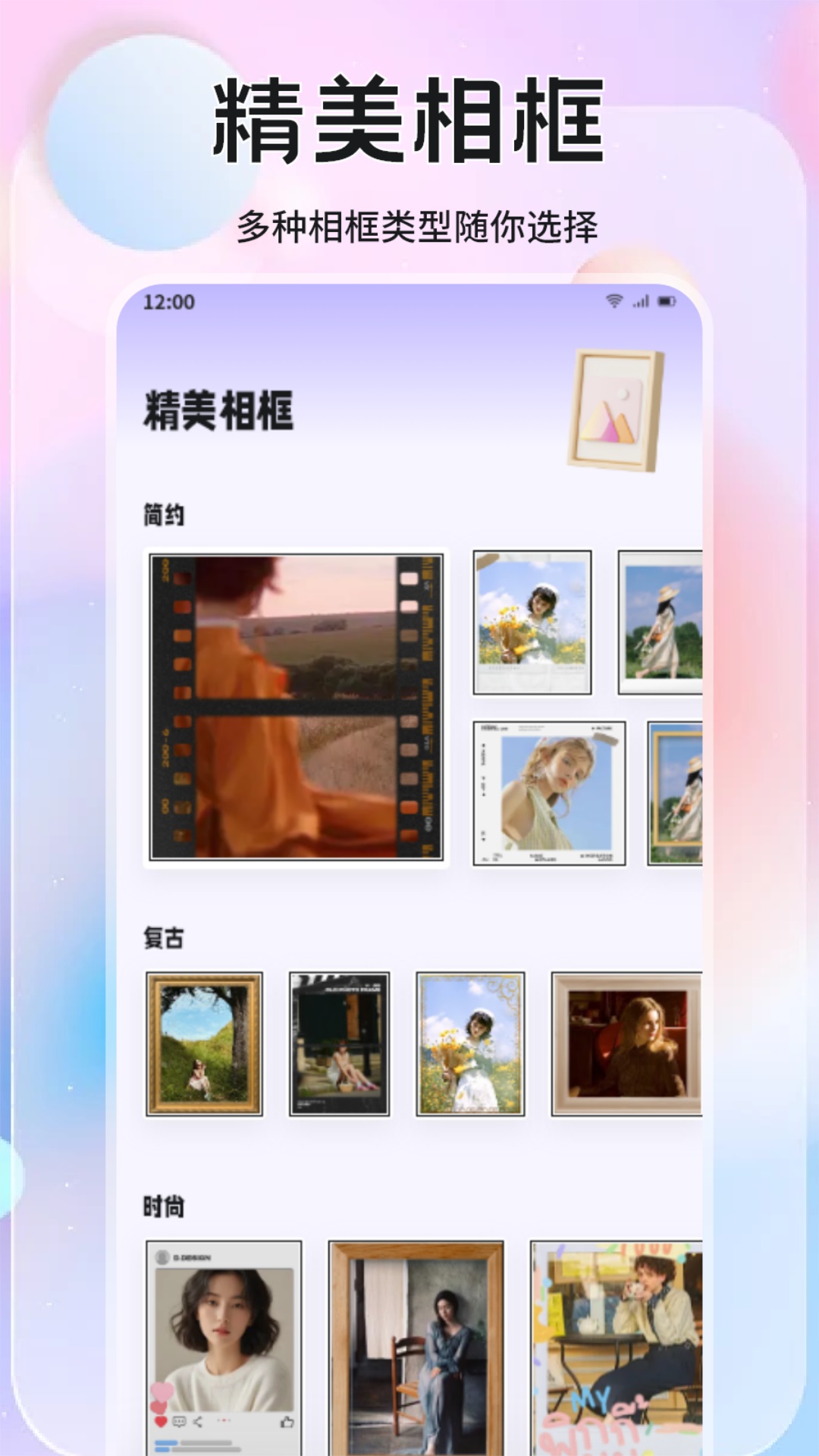Open the film strip frame thumbnail
819x1456 pixels.
(x=296, y=709)
